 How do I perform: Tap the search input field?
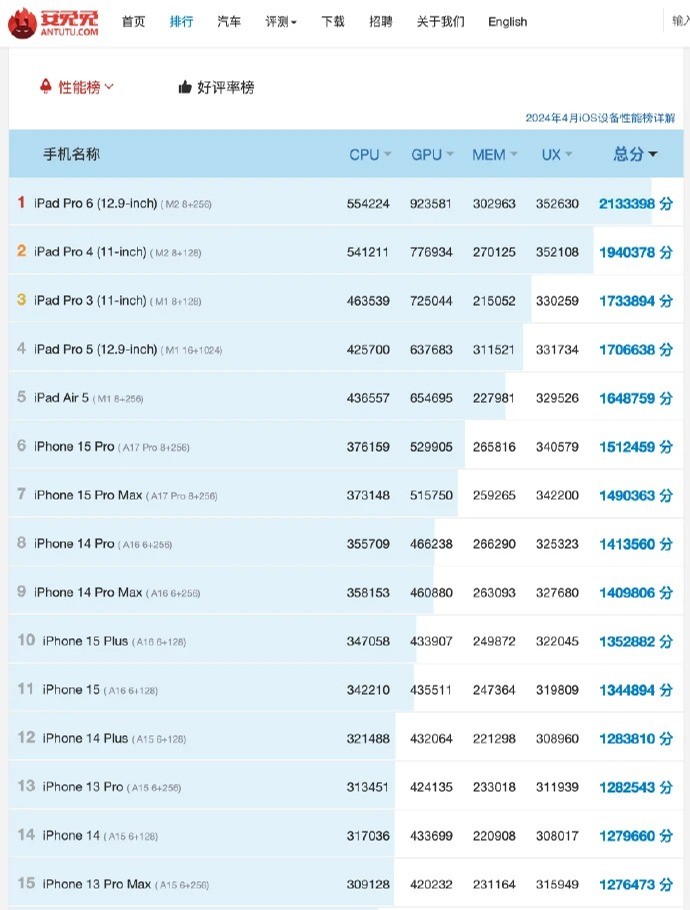pos(679,21)
